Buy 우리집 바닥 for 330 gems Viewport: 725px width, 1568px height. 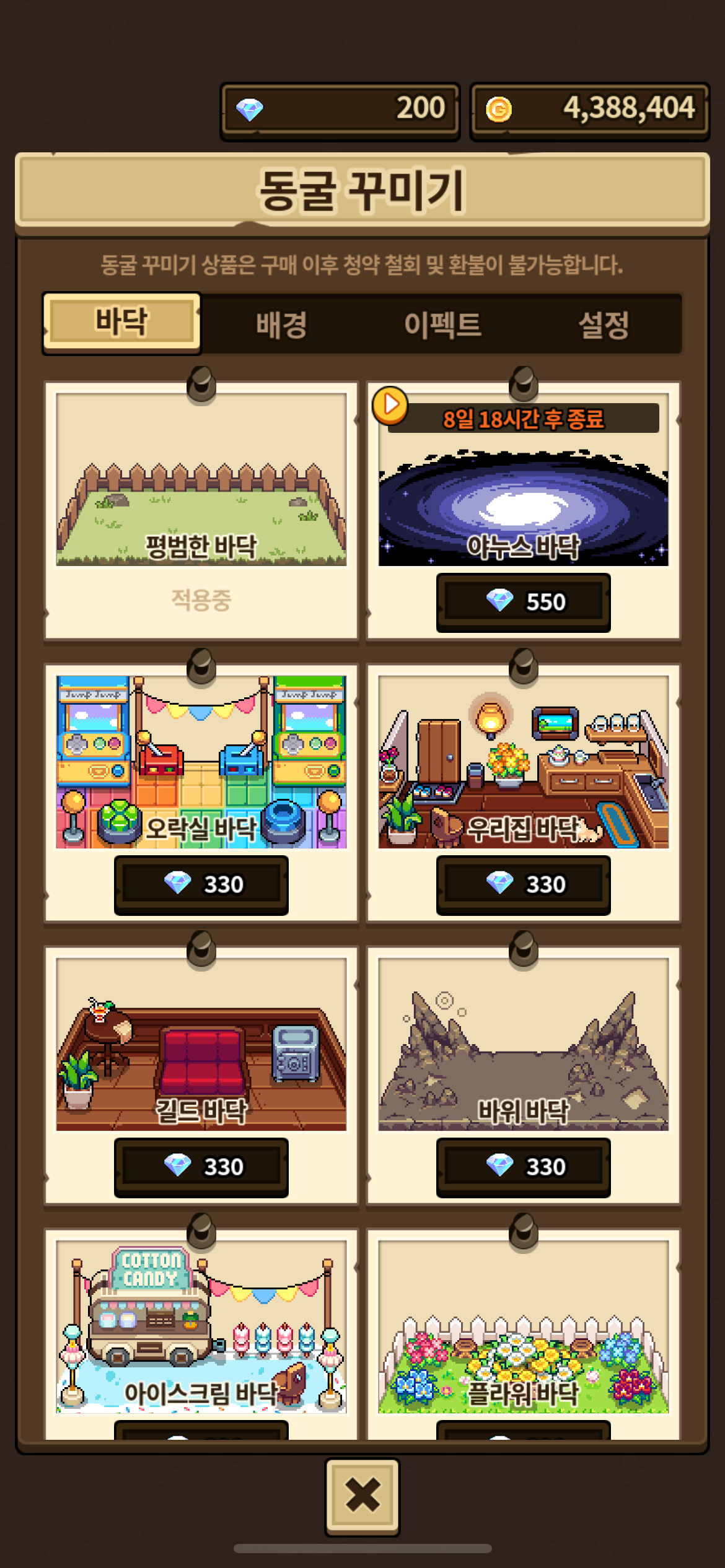523,884
